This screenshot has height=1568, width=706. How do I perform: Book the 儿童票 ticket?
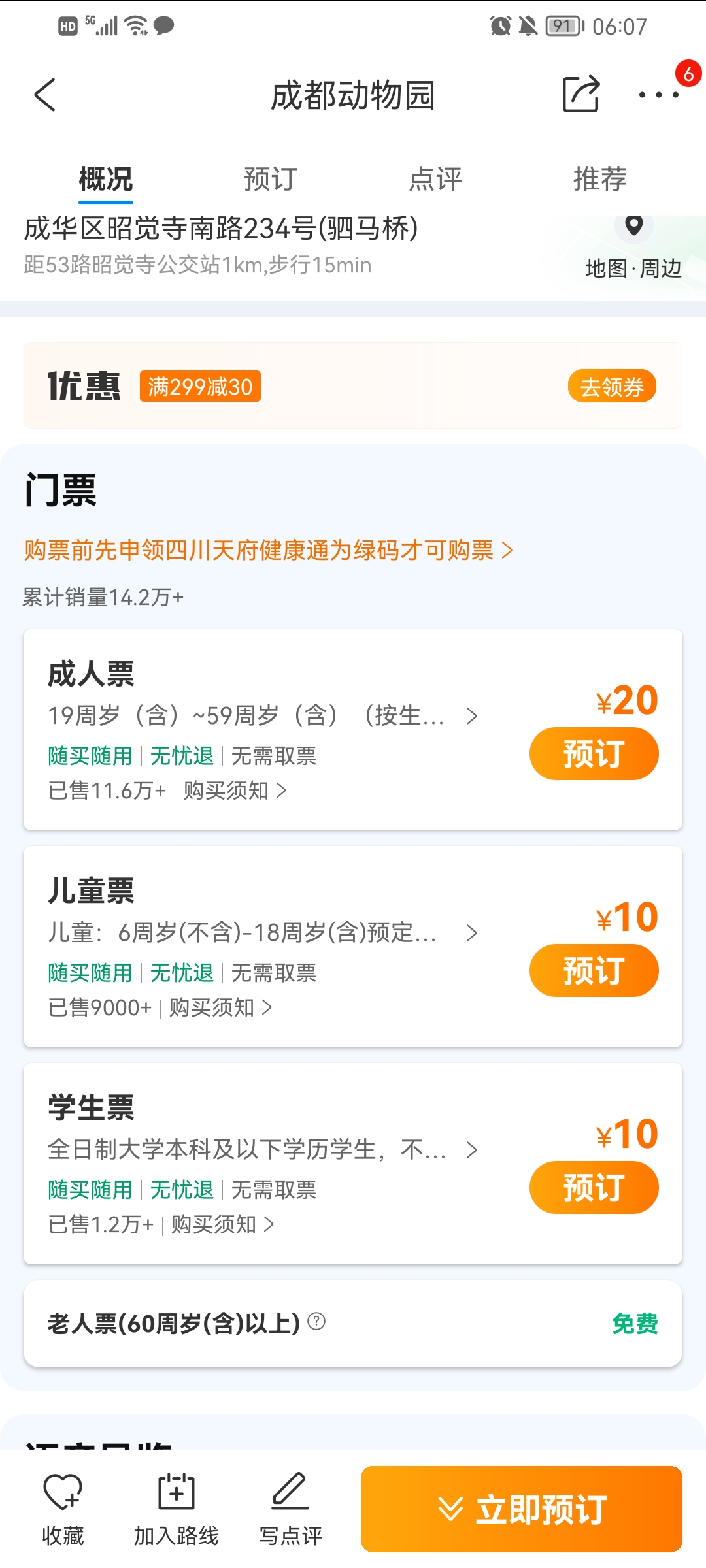click(594, 971)
